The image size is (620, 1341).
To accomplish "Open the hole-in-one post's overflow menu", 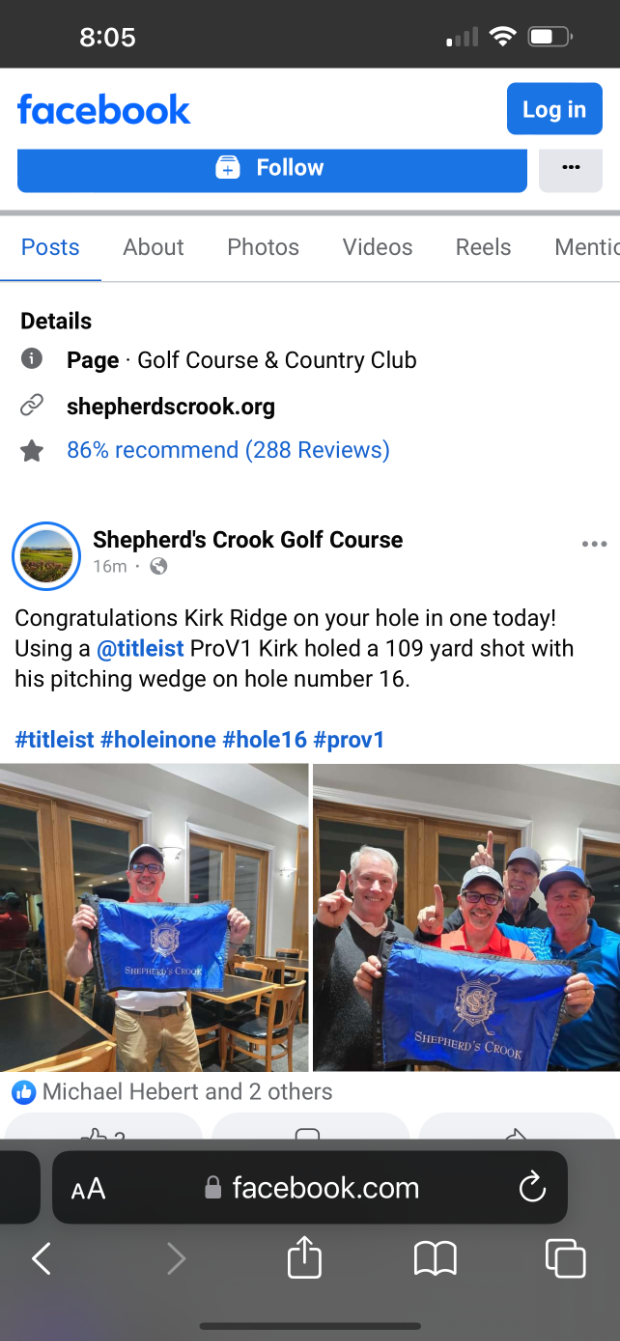I will point(594,544).
